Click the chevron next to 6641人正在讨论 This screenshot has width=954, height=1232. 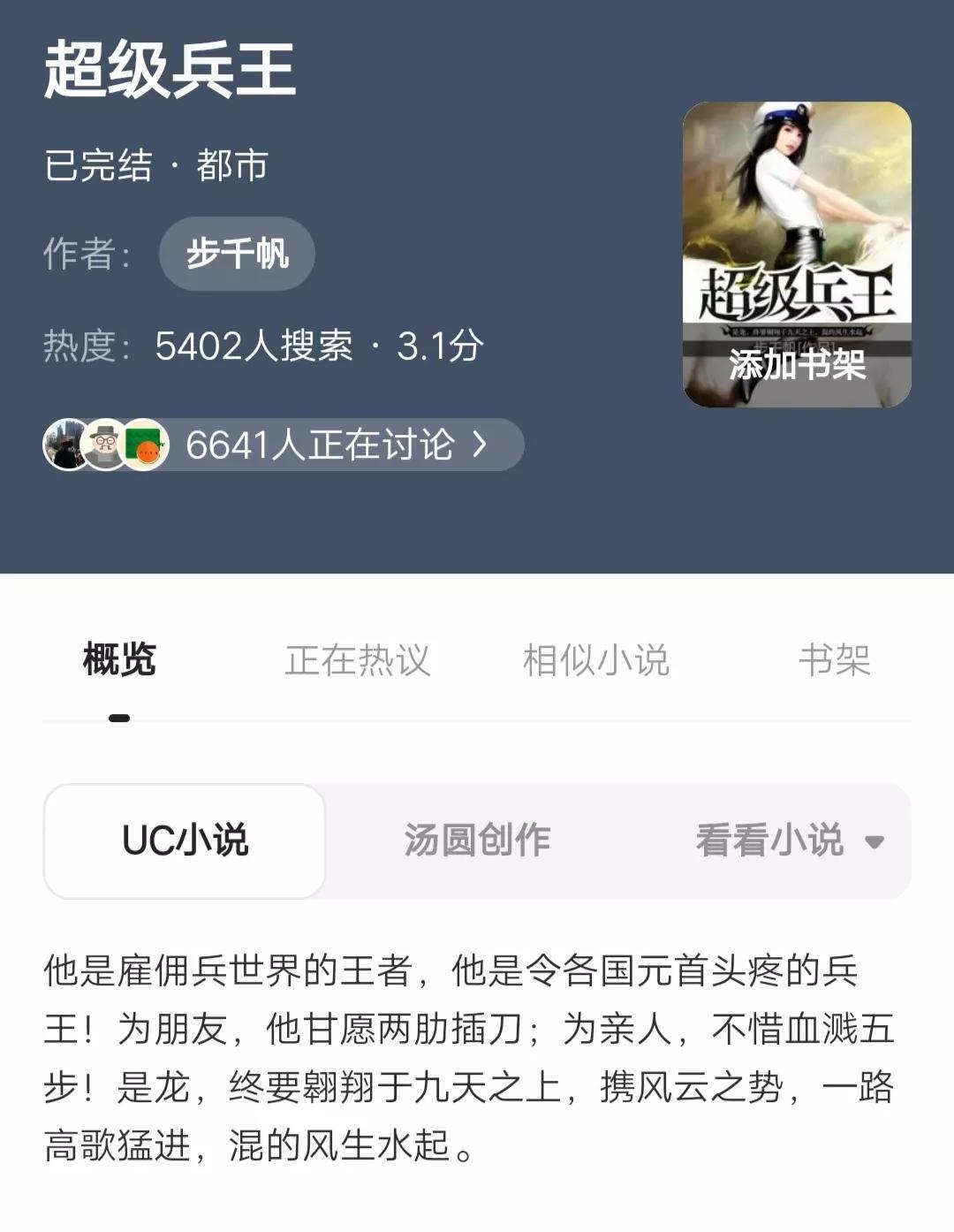(481, 445)
